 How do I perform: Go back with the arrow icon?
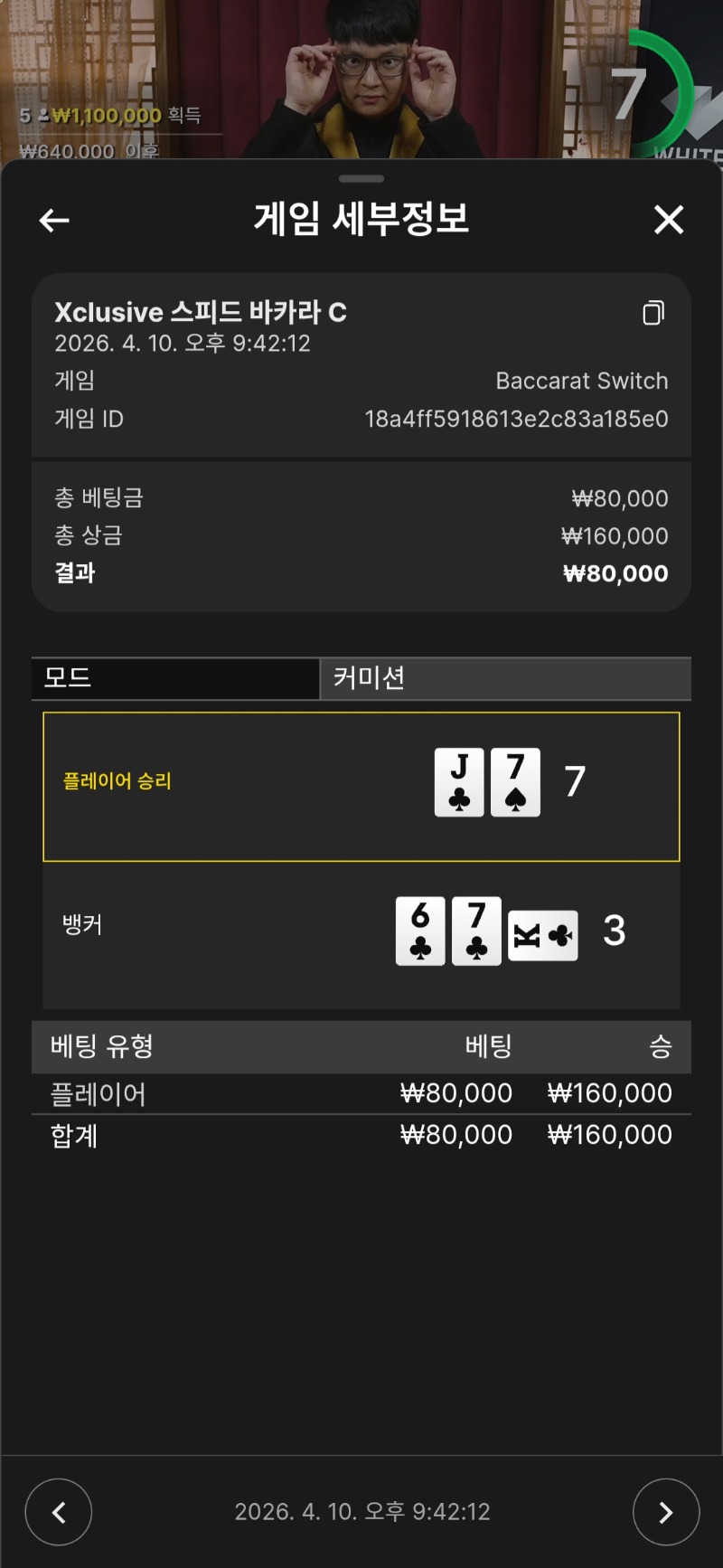[54, 220]
